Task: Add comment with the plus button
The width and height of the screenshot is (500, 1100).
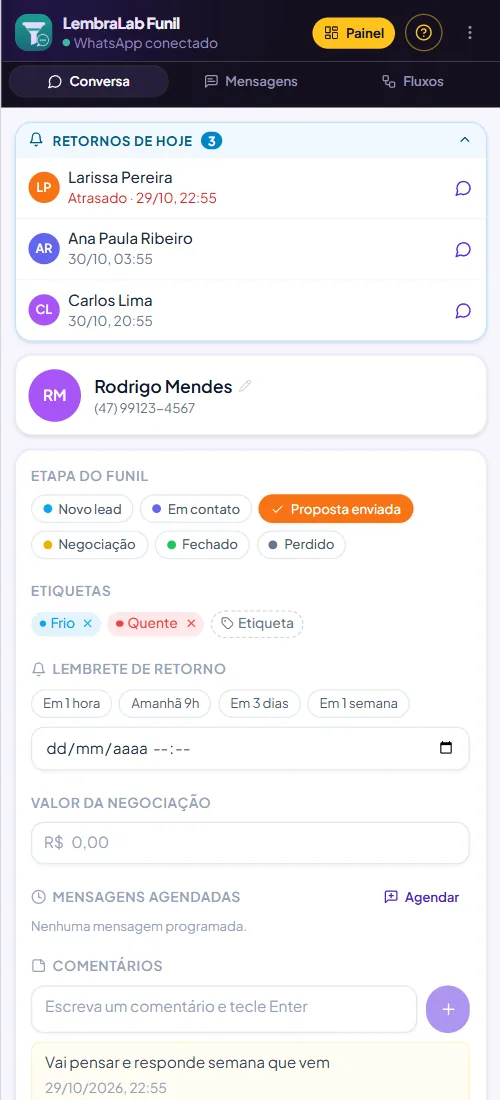Action: coord(448,1010)
